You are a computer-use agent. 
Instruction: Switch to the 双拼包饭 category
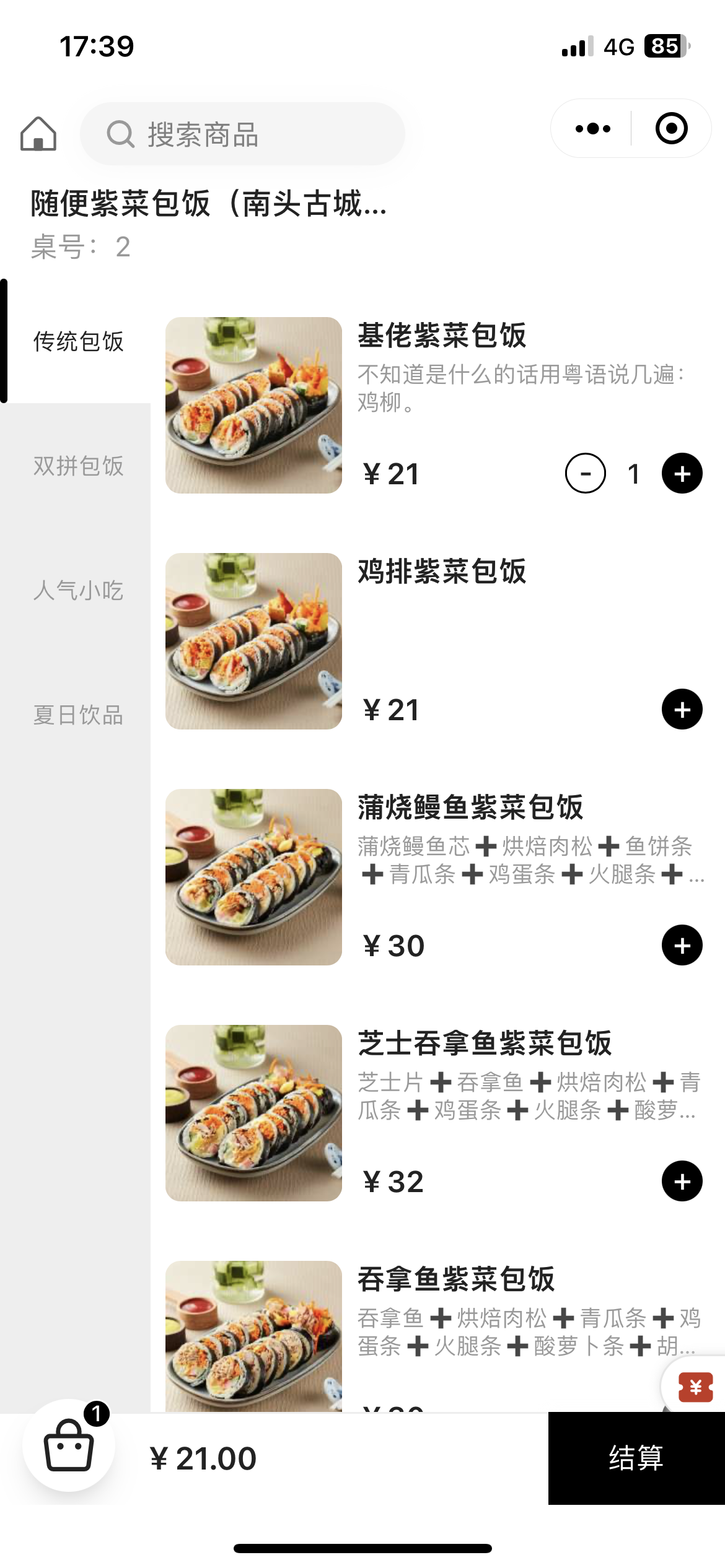click(78, 466)
